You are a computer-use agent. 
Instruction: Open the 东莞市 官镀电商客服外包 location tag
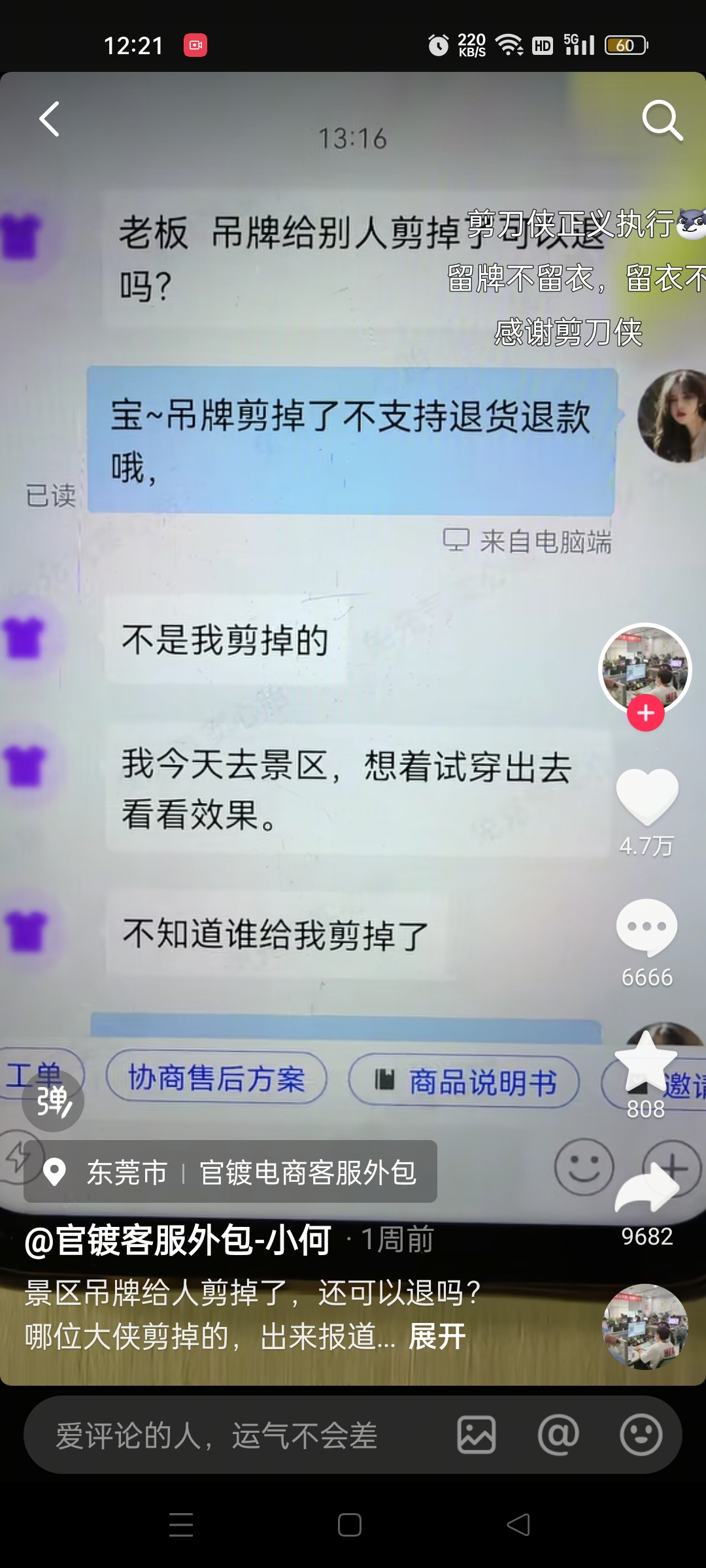(230, 1172)
